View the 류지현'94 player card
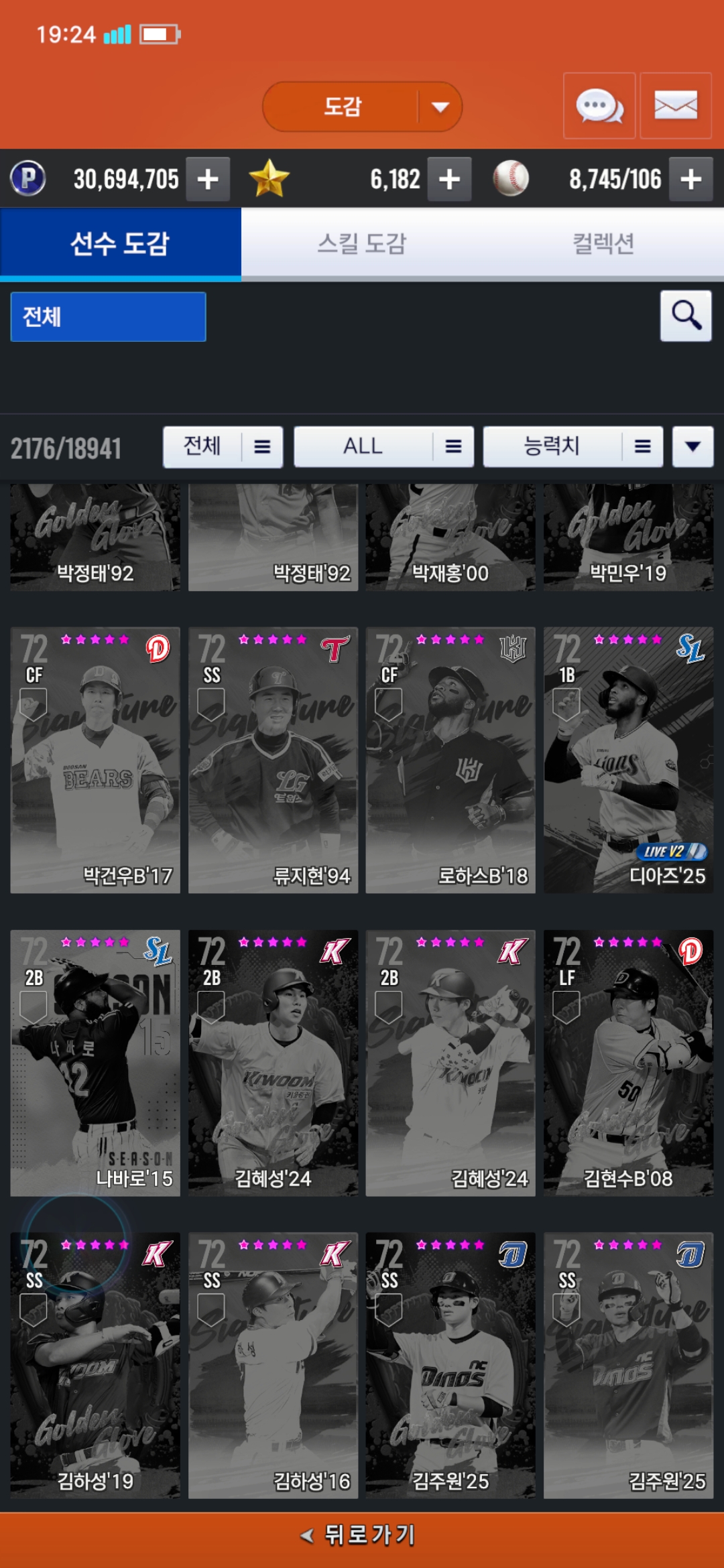 click(273, 760)
